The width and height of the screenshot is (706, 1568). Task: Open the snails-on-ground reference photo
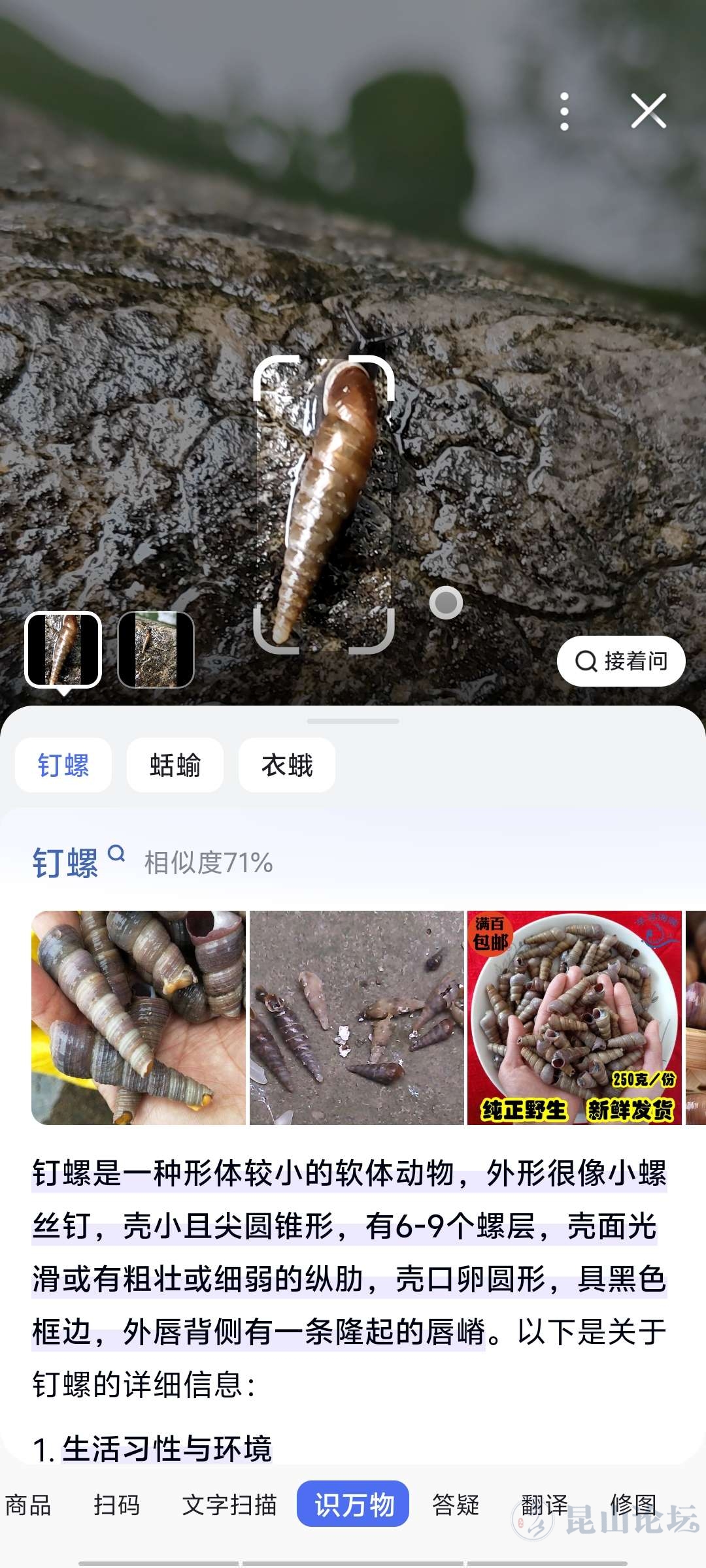357,1017
